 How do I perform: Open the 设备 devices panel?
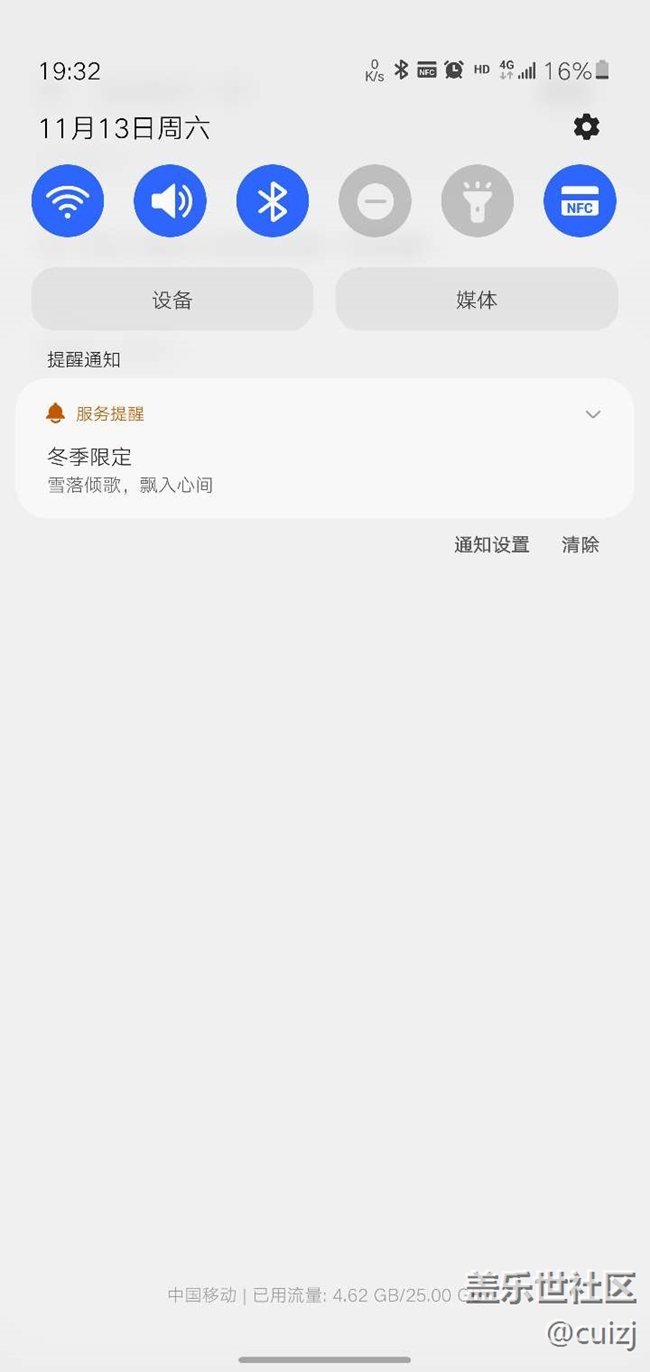point(172,299)
